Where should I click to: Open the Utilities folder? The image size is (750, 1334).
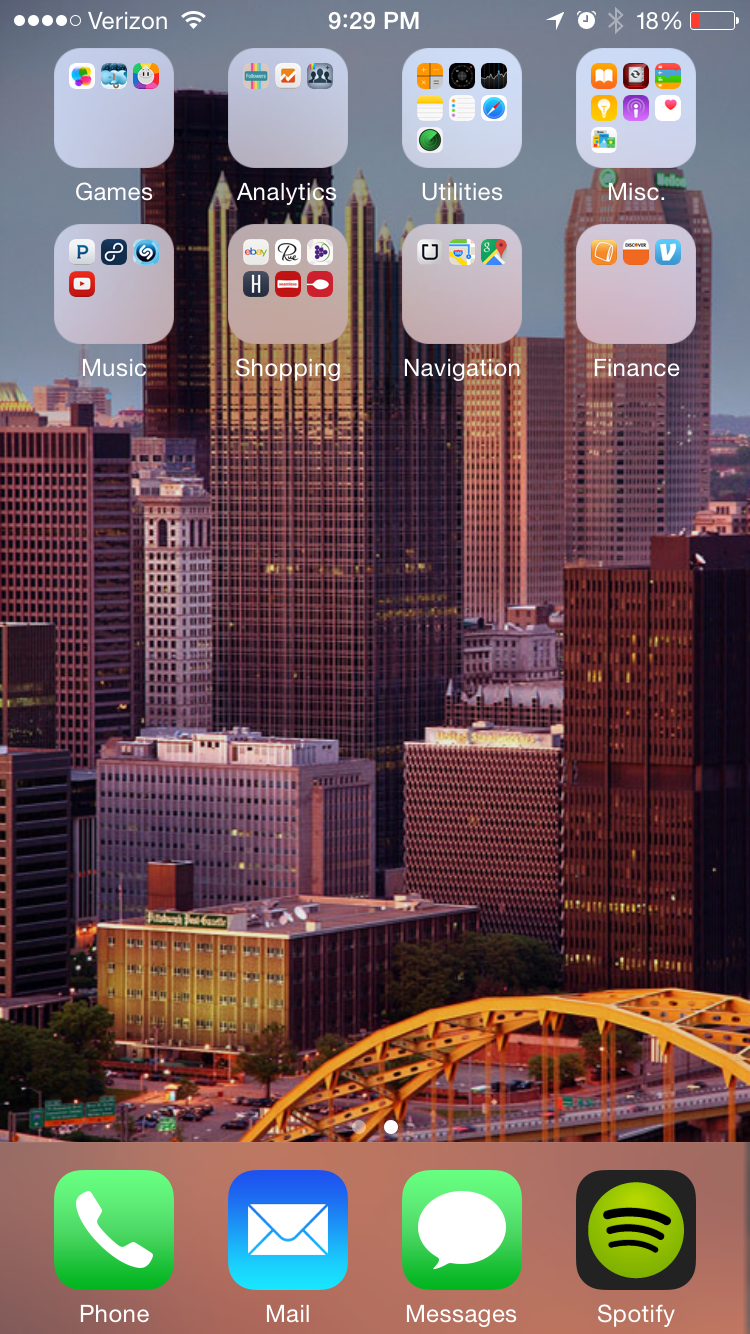[462, 108]
